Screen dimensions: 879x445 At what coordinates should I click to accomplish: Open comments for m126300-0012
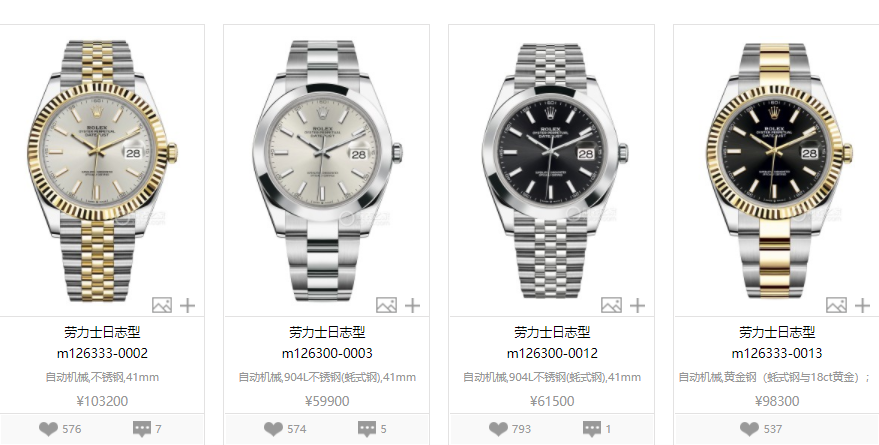(592, 429)
